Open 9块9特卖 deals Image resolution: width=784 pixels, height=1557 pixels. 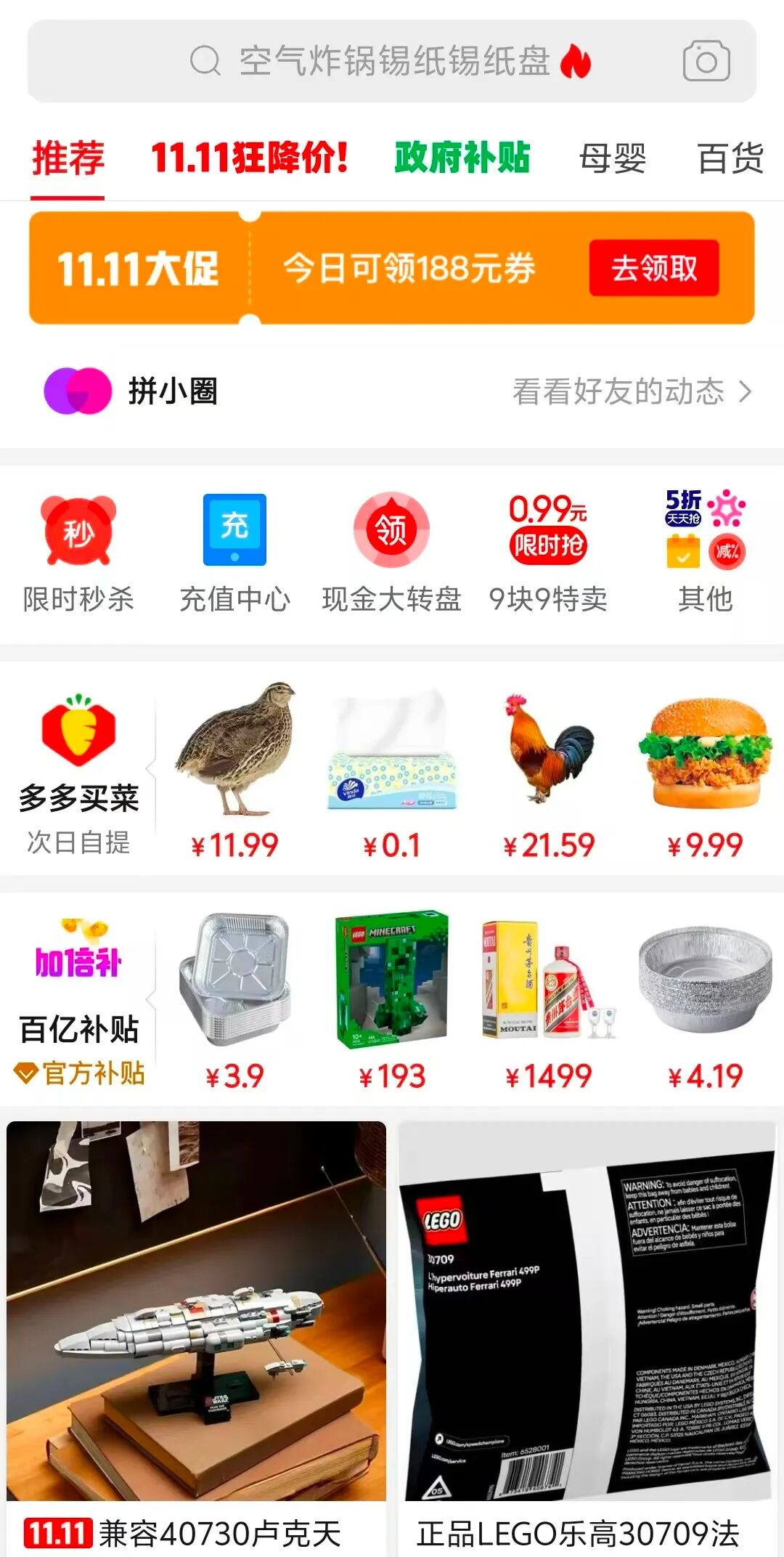548,553
